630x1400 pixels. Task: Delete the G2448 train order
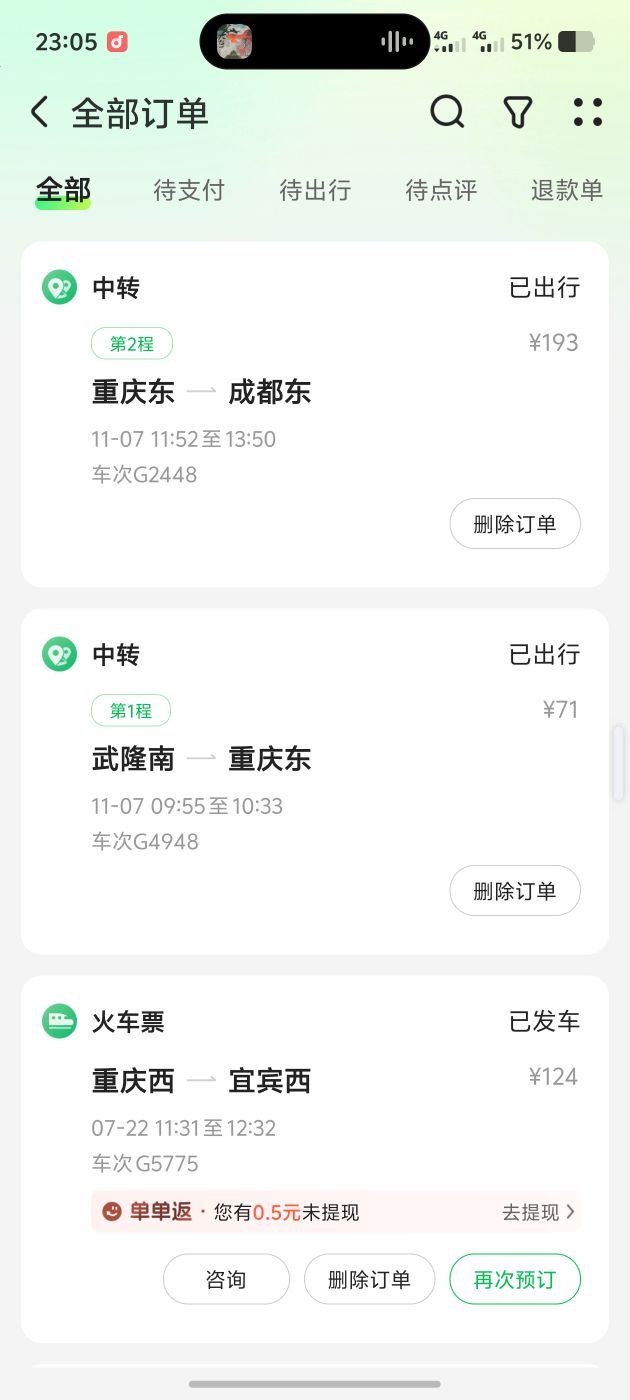point(514,524)
